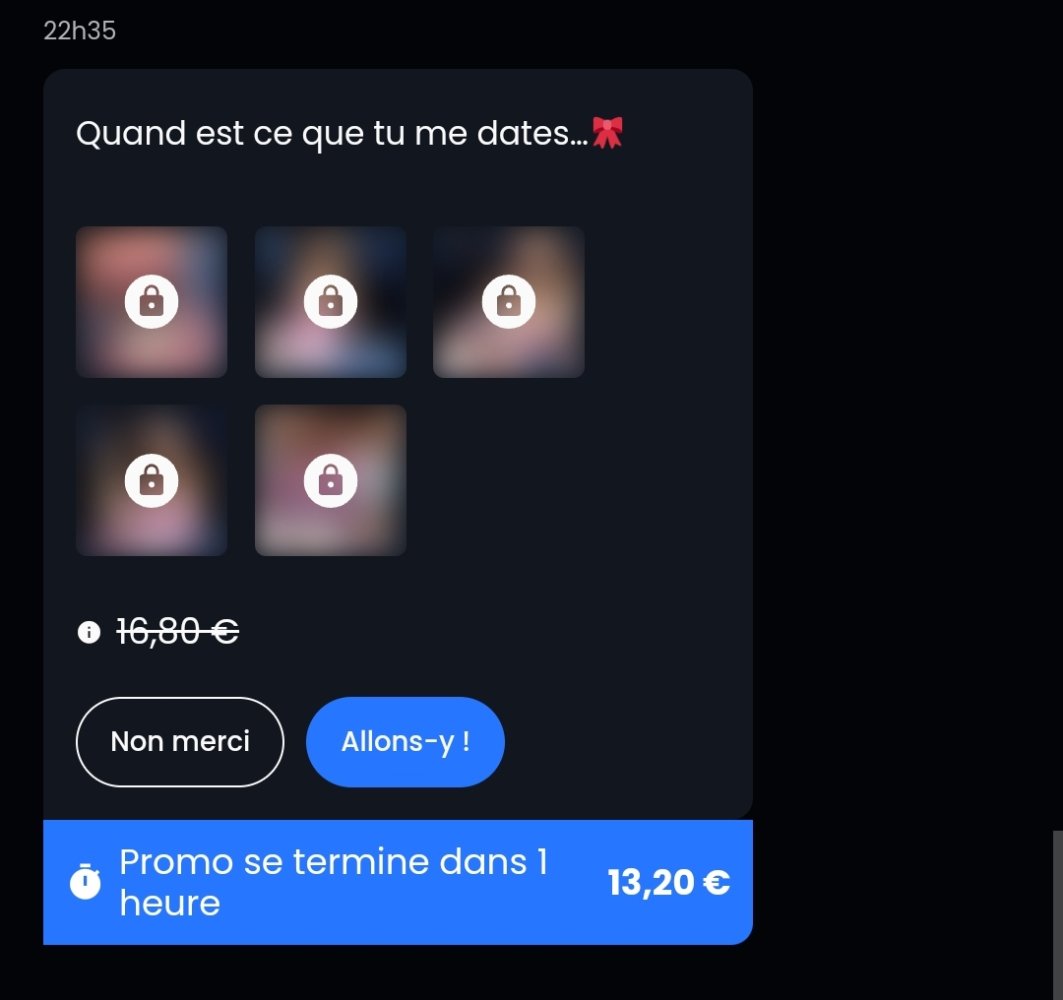Decline the offer with Non merci

[180, 742]
